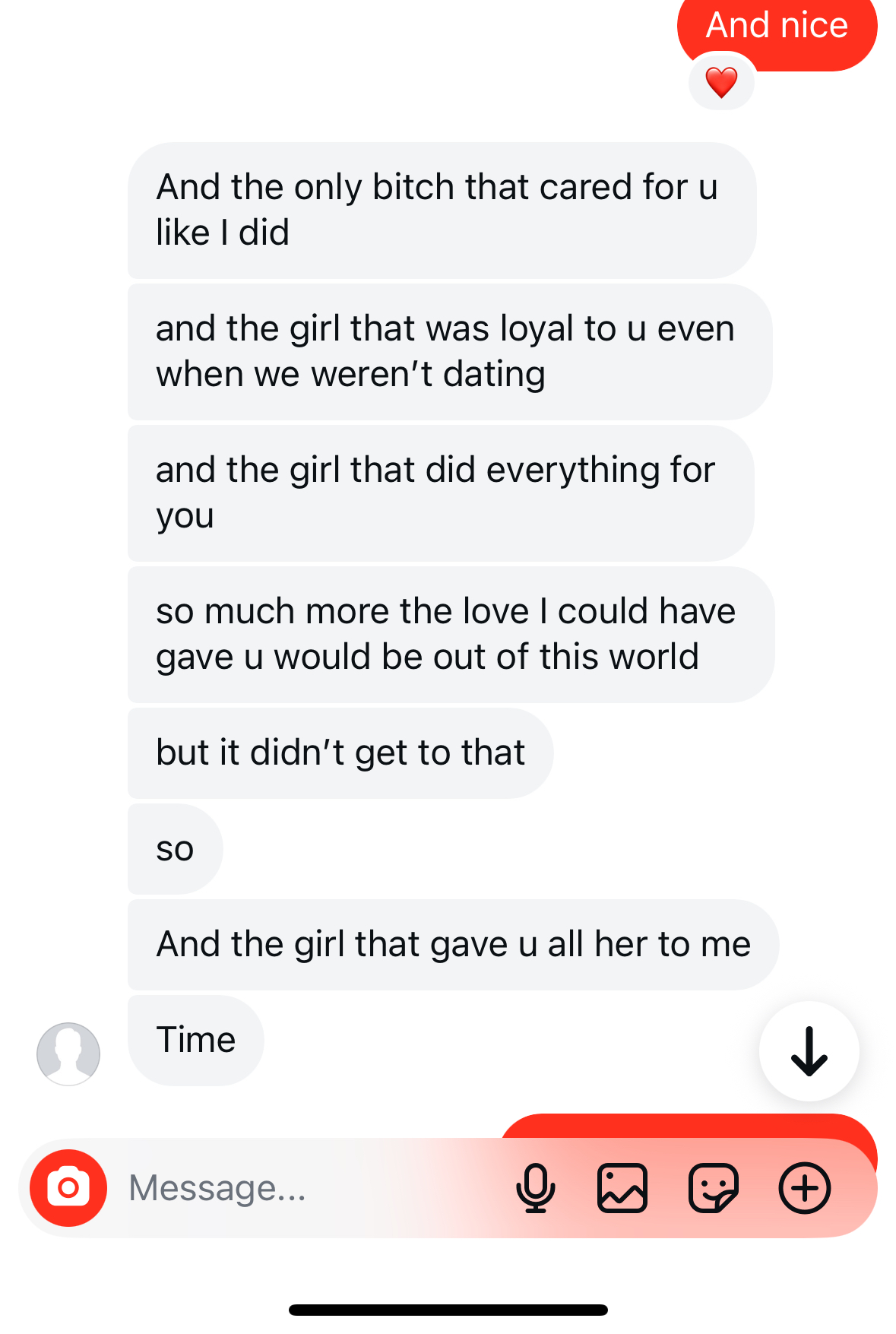Image resolution: width=896 pixels, height=1334 pixels.
Task: Open the camera from the message bar
Action: 68,1187
